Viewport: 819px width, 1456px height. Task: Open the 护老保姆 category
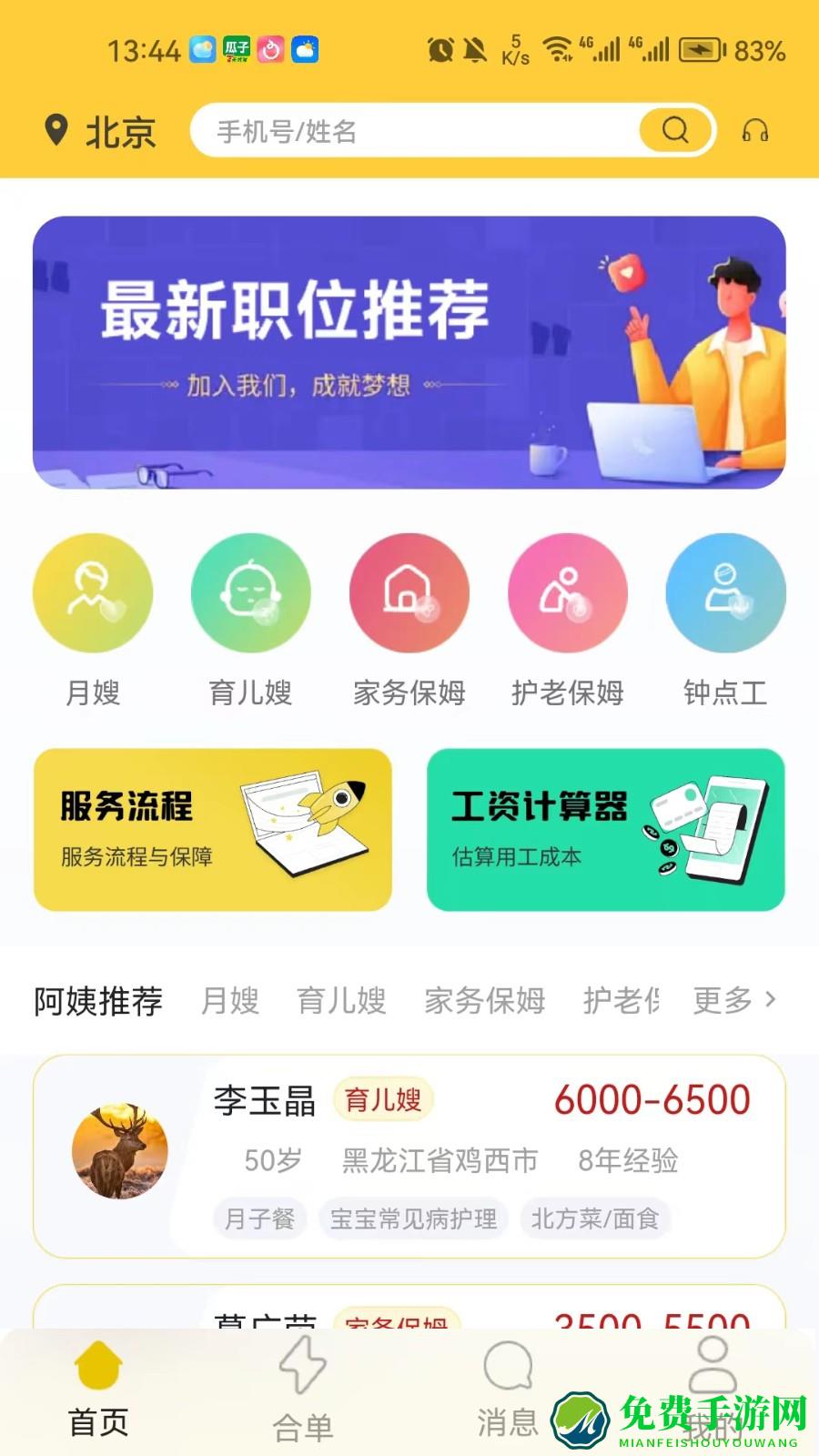pyautogui.click(x=567, y=593)
